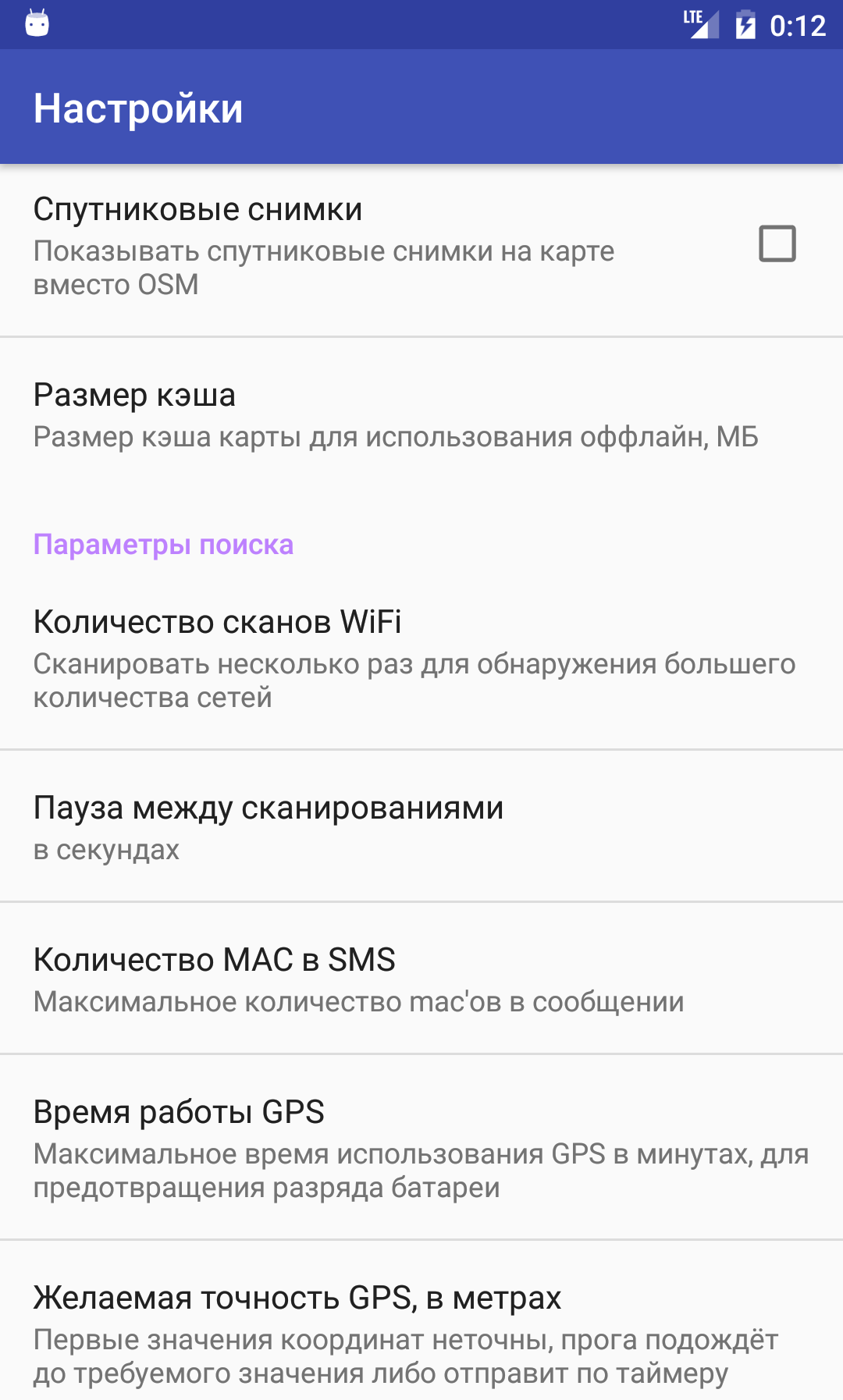Open the Размер кэша setting
The height and width of the screenshot is (1400, 843).
tap(421, 415)
